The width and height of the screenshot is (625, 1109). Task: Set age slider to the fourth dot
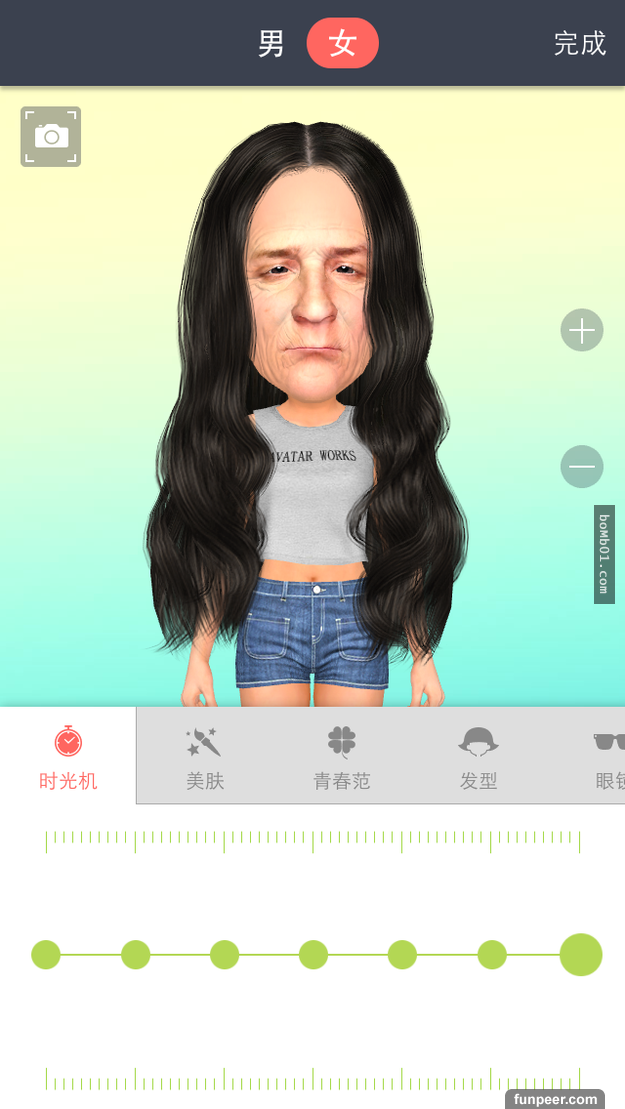[313, 955]
